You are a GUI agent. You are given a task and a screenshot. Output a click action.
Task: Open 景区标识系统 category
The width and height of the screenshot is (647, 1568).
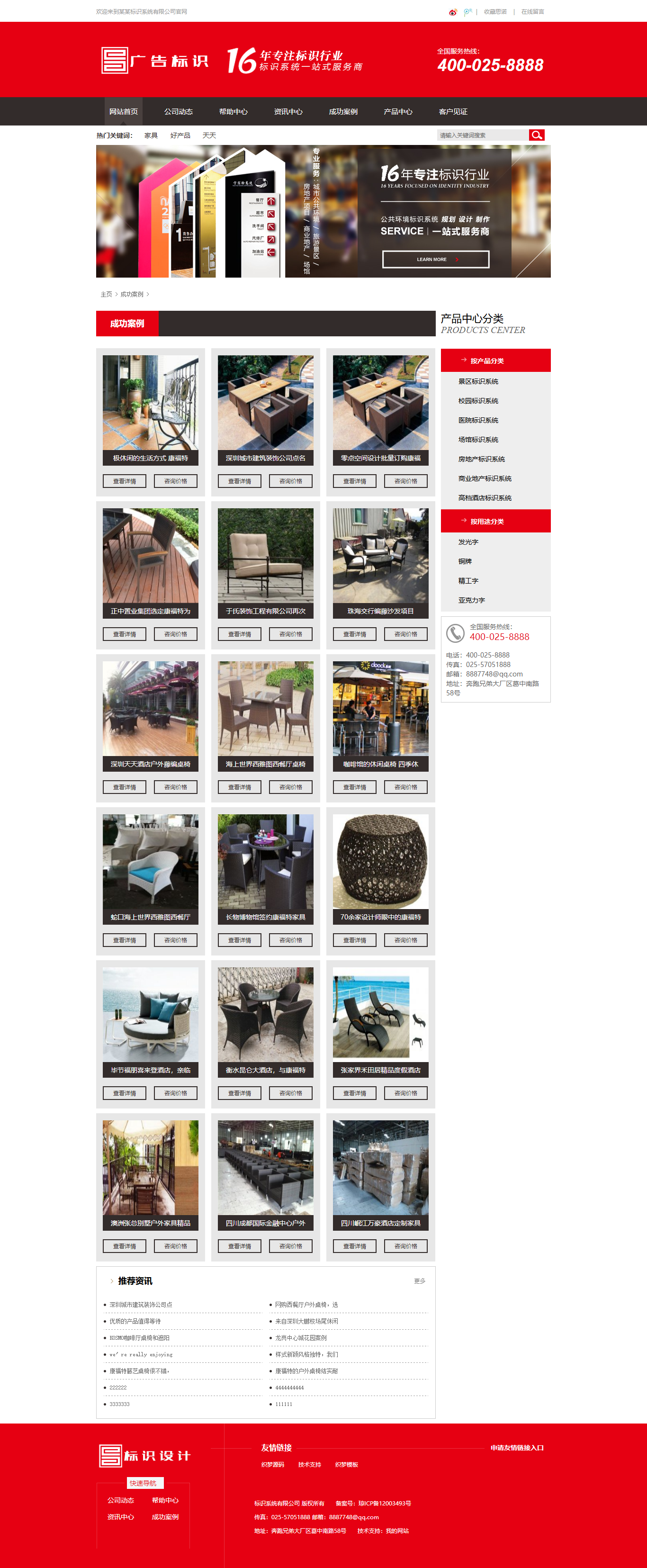478,382
